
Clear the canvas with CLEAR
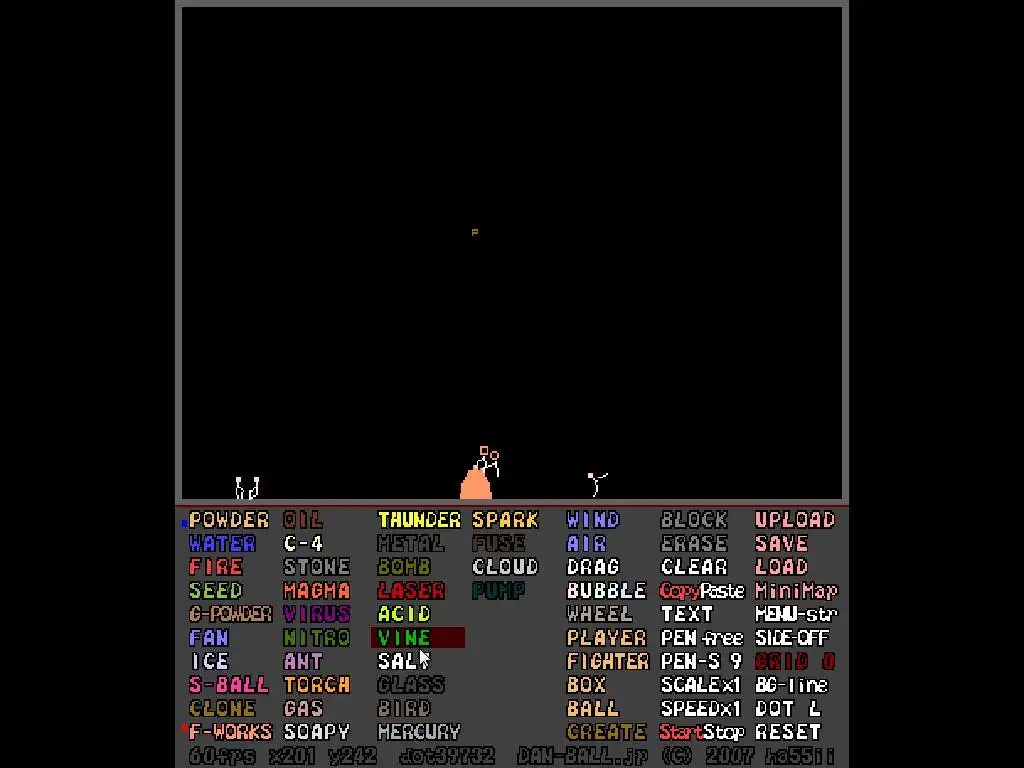694,567
